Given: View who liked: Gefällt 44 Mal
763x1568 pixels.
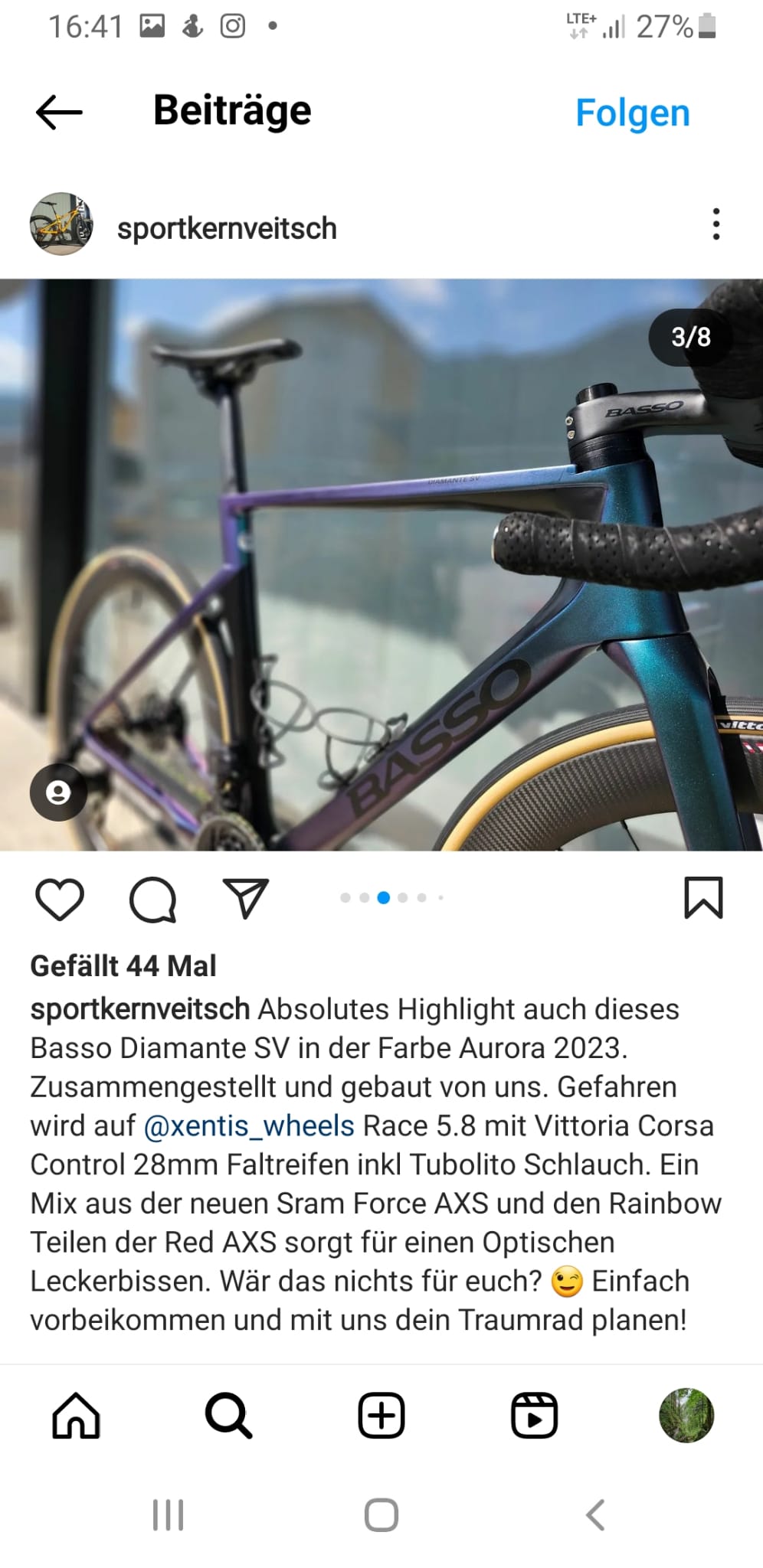Looking at the screenshot, I should tap(123, 966).
